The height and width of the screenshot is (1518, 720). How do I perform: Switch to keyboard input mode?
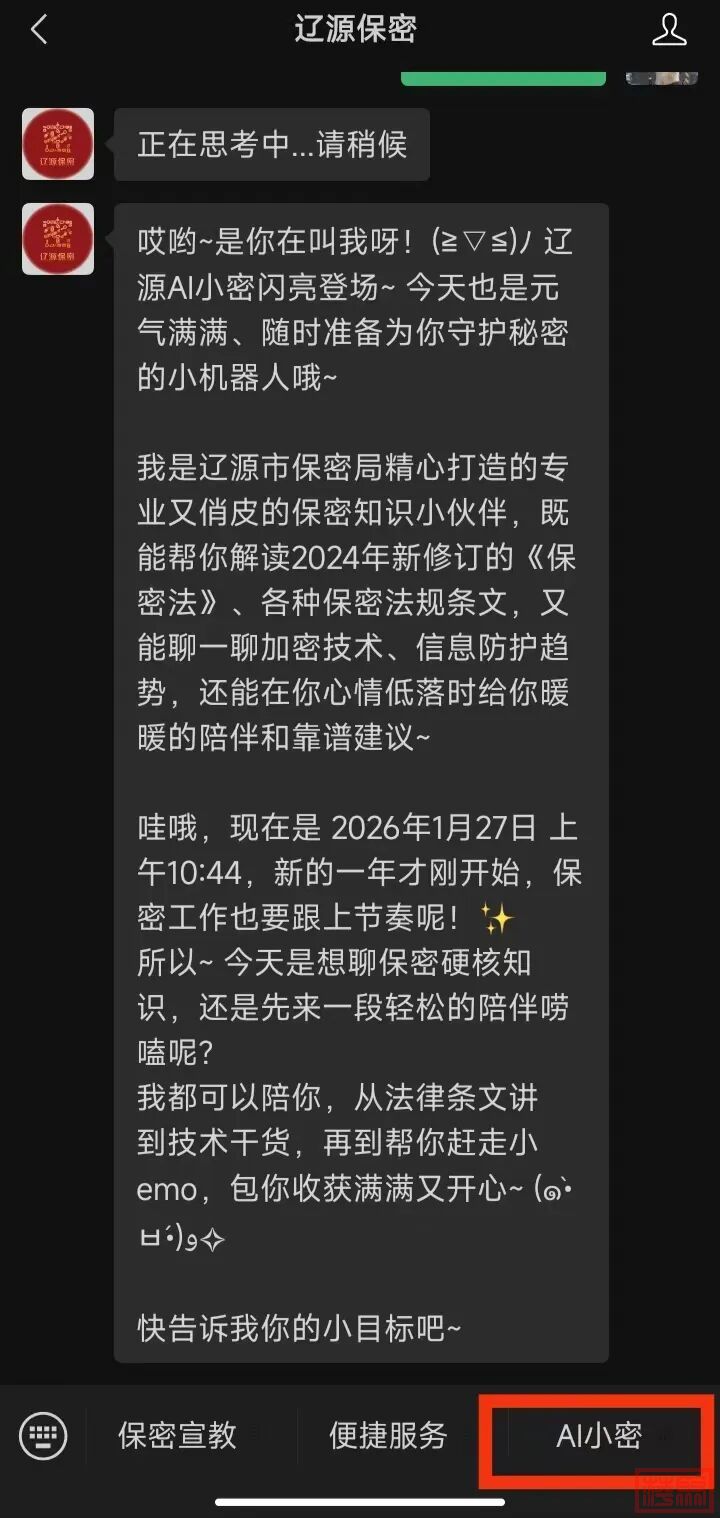point(43,1436)
